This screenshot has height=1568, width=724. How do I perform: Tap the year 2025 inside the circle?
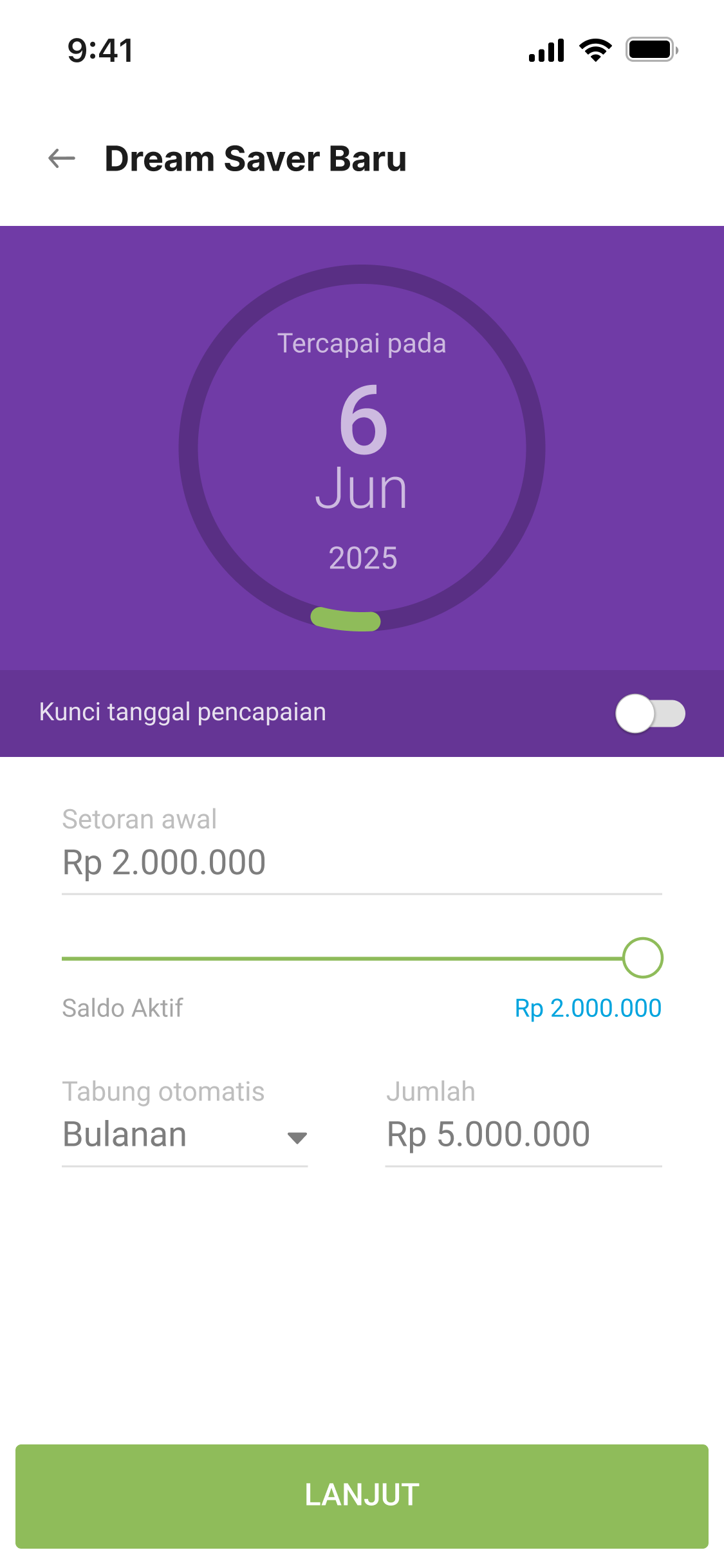362,557
